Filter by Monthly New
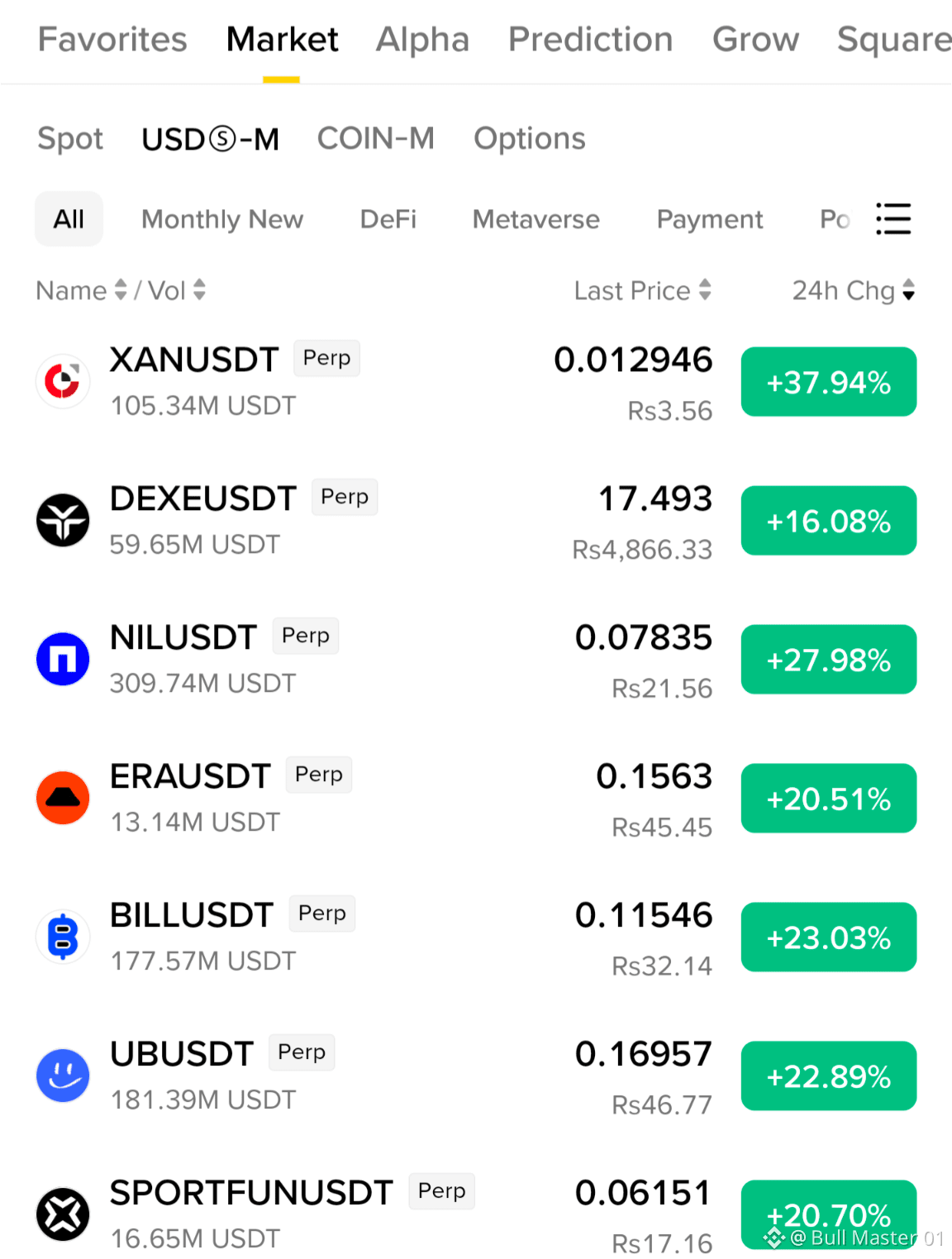Viewport: 952px width, 1259px height. (222, 219)
